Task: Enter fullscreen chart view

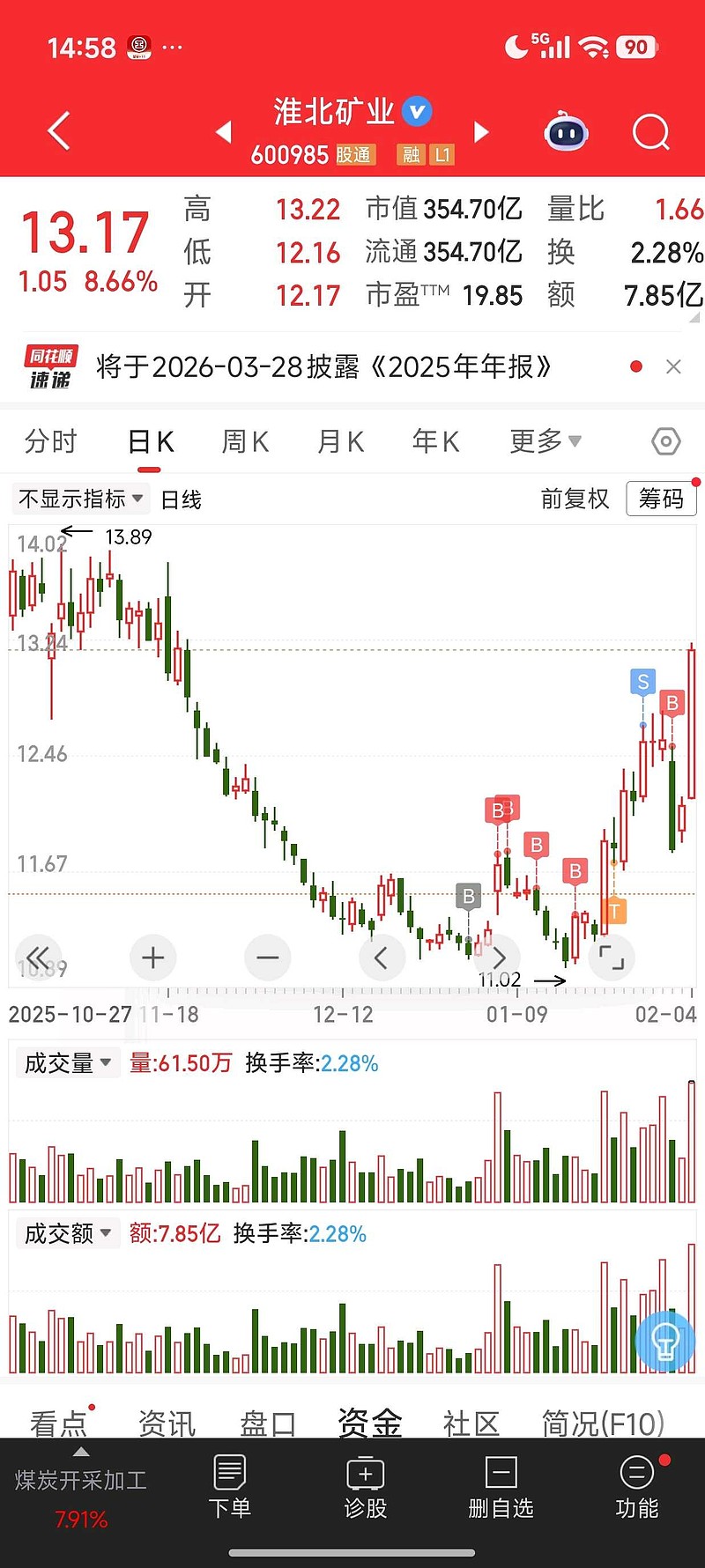Action: click(612, 958)
